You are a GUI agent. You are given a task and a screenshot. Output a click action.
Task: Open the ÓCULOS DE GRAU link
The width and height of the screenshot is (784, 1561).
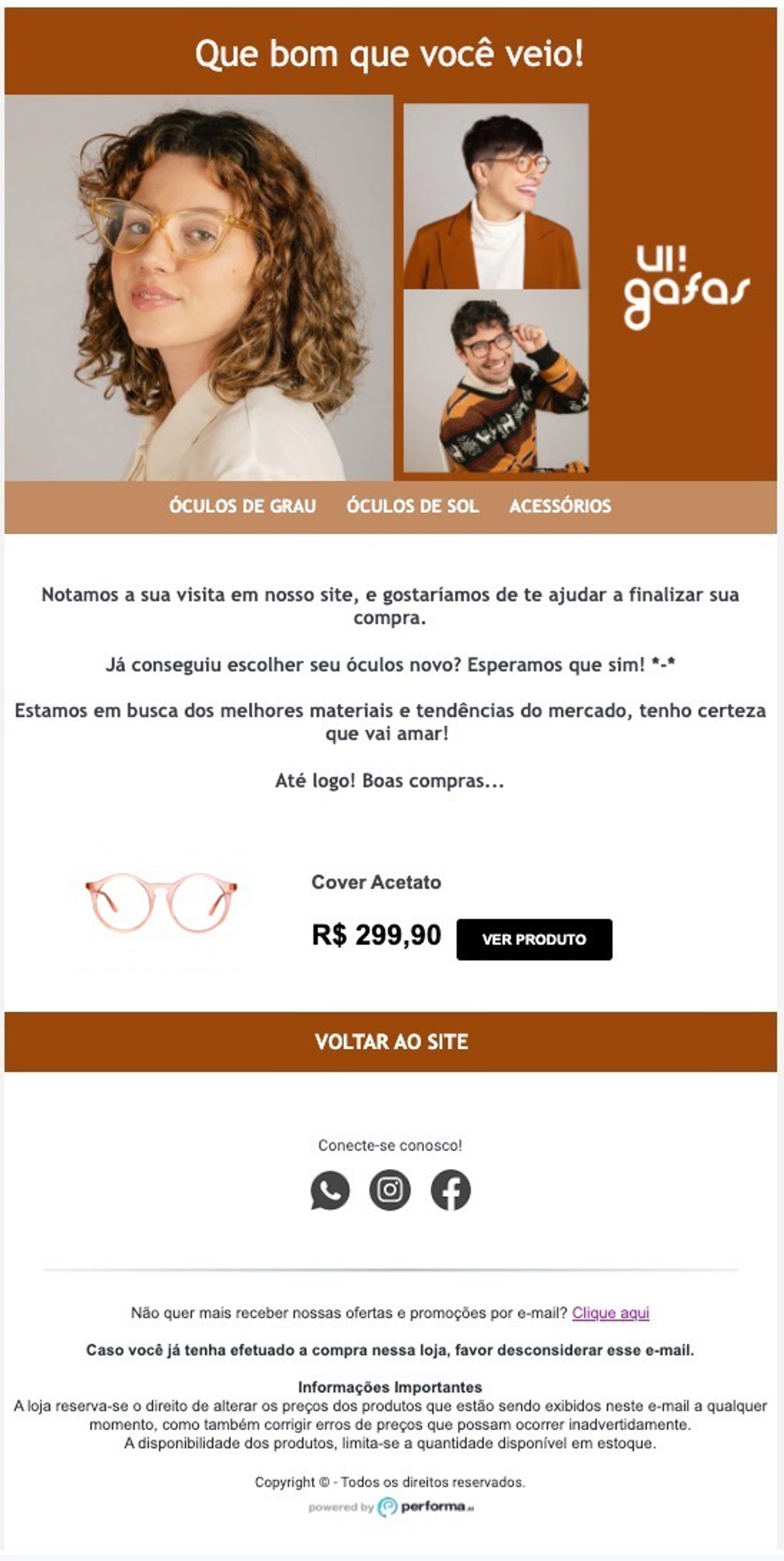coord(243,506)
